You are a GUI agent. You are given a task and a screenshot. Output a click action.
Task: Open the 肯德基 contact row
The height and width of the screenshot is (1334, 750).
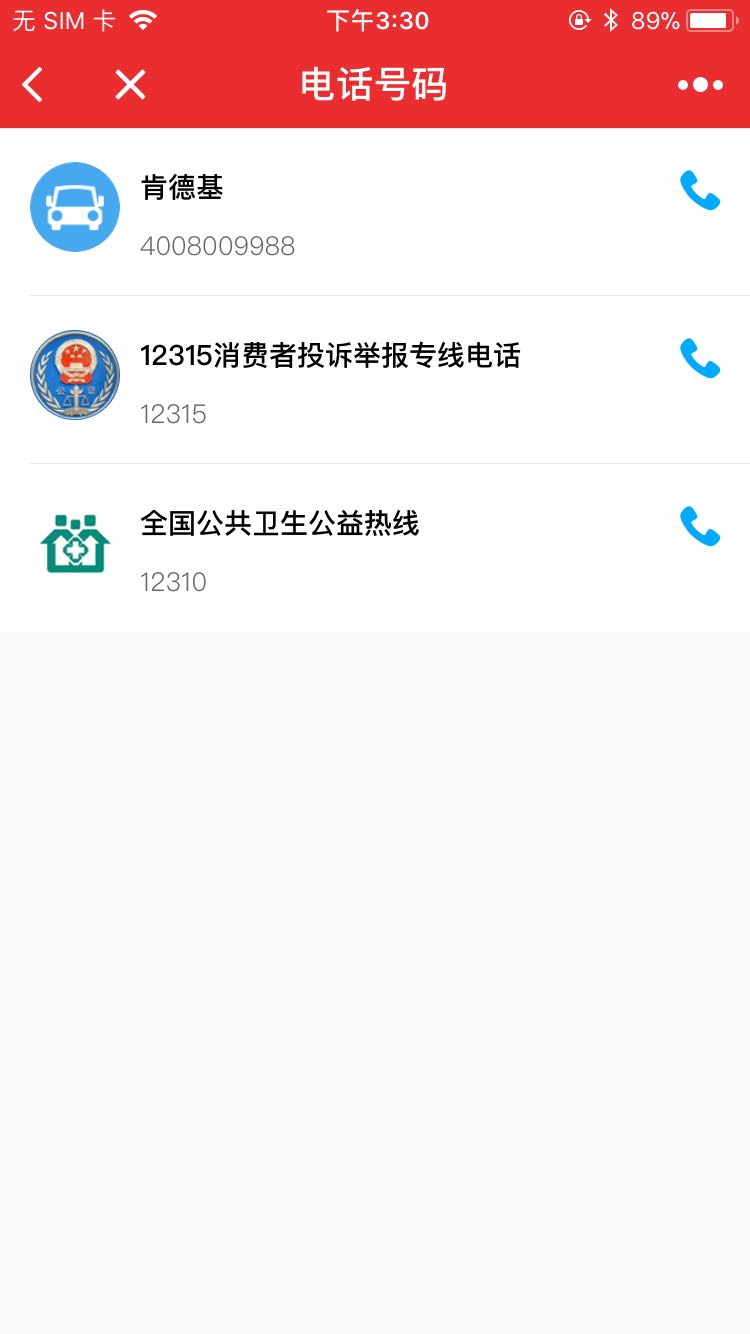[x=375, y=212]
